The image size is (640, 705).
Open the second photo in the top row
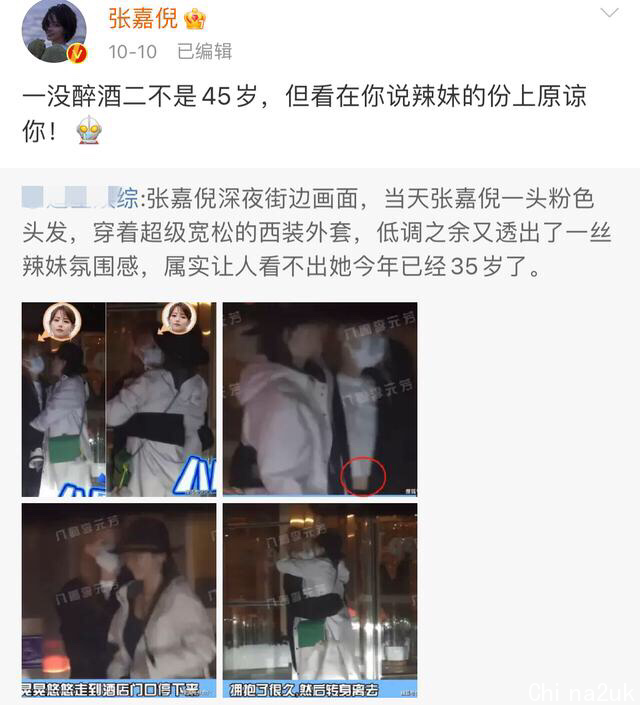pos(161,399)
